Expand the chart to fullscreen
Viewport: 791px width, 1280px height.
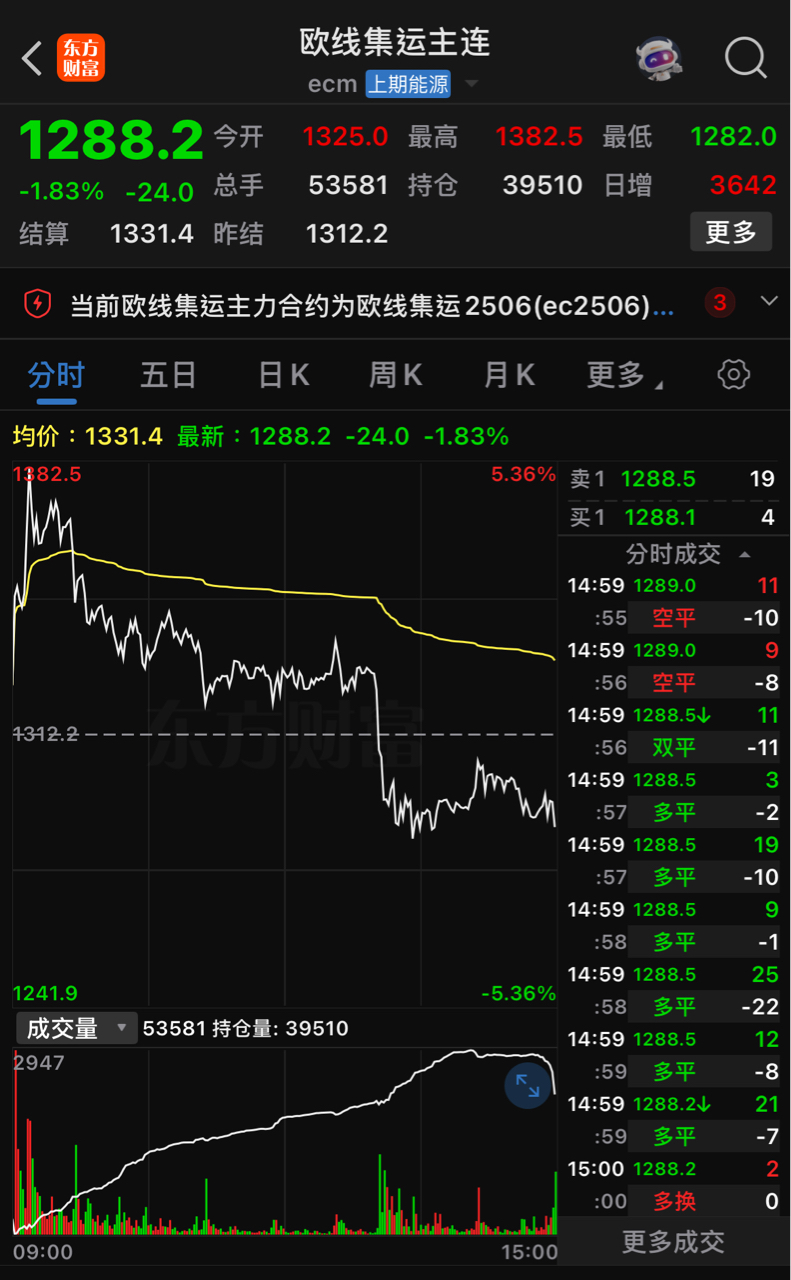pos(527,1085)
